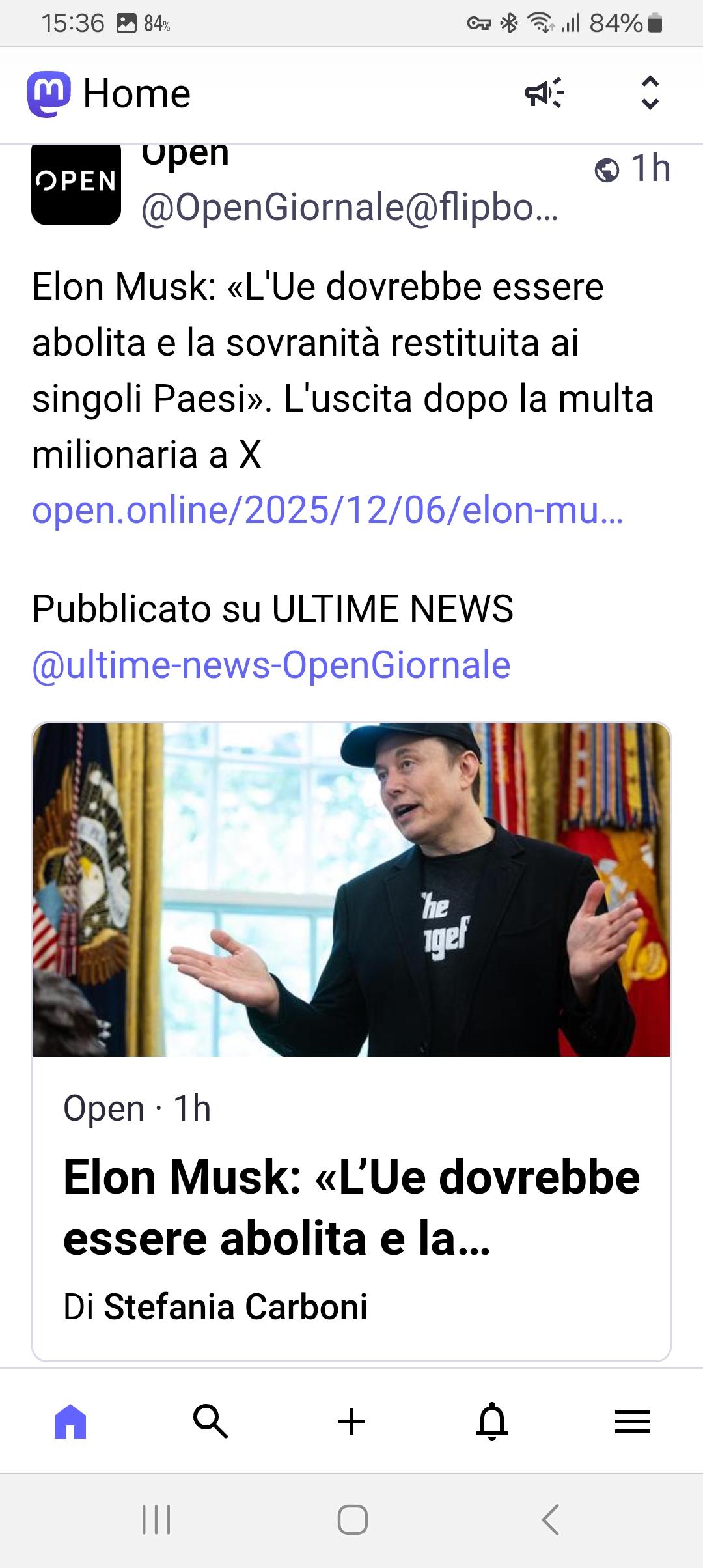The width and height of the screenshot is (703, 1568).
Task: Open the Elon Musk article preview card
Action: [351, 1042]
